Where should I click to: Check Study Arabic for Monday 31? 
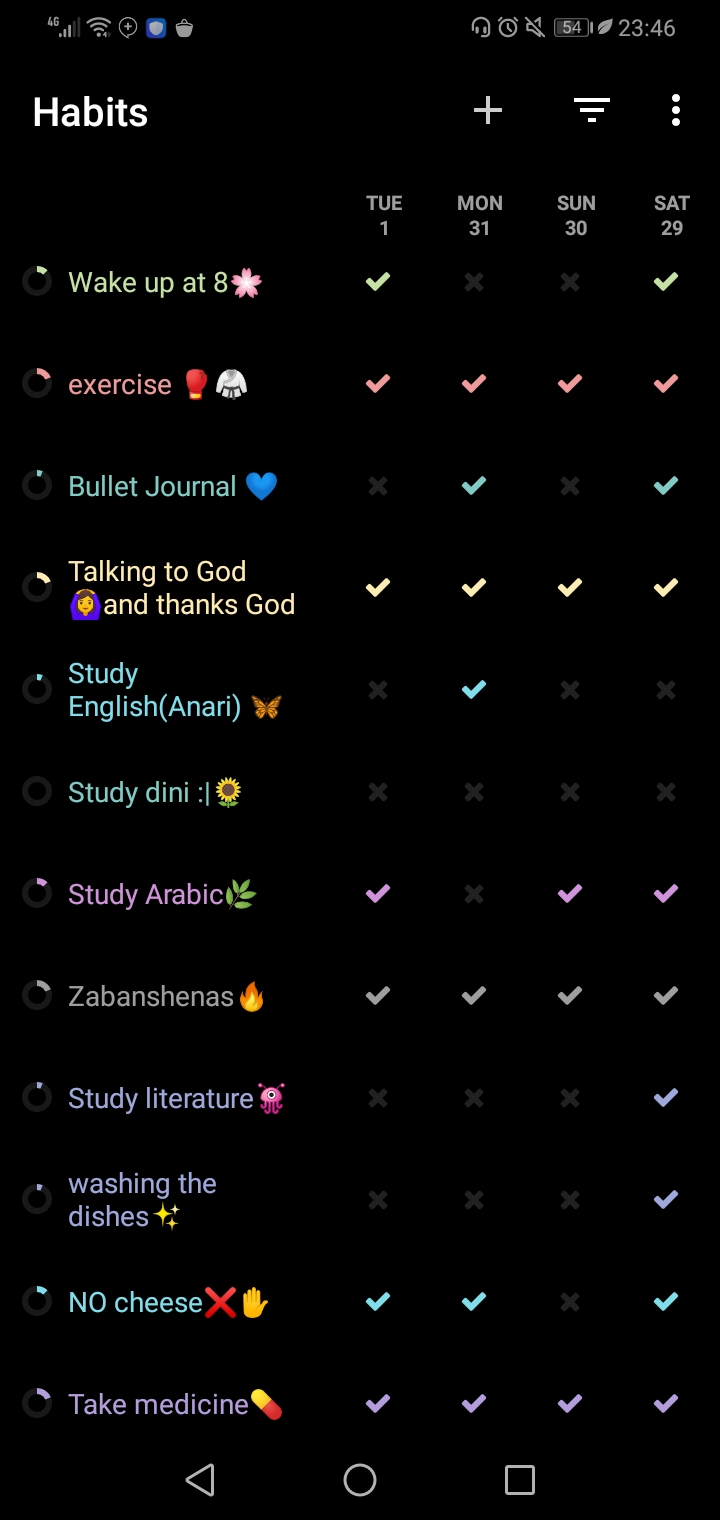click(x=474, y=894)
